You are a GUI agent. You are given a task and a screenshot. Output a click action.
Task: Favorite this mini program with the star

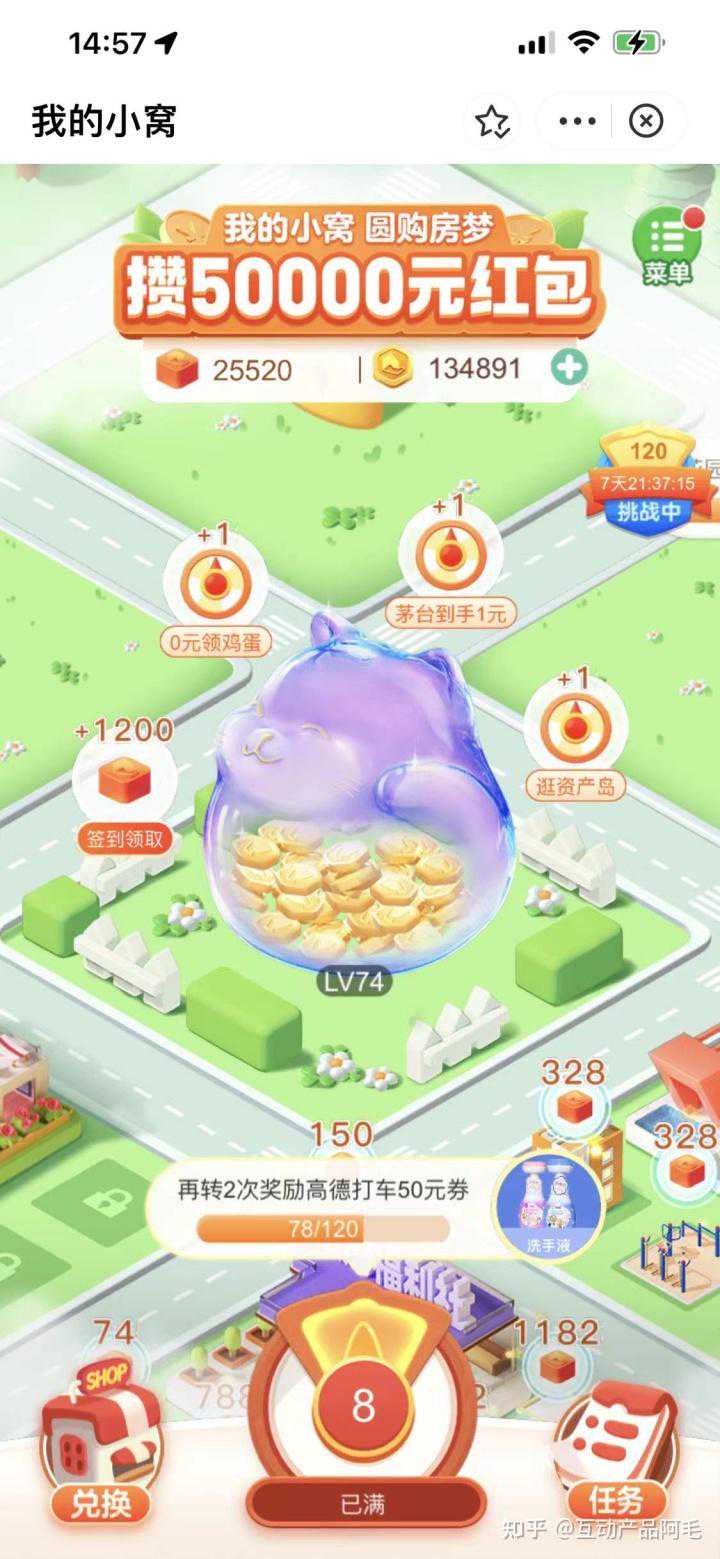point(492,122)
